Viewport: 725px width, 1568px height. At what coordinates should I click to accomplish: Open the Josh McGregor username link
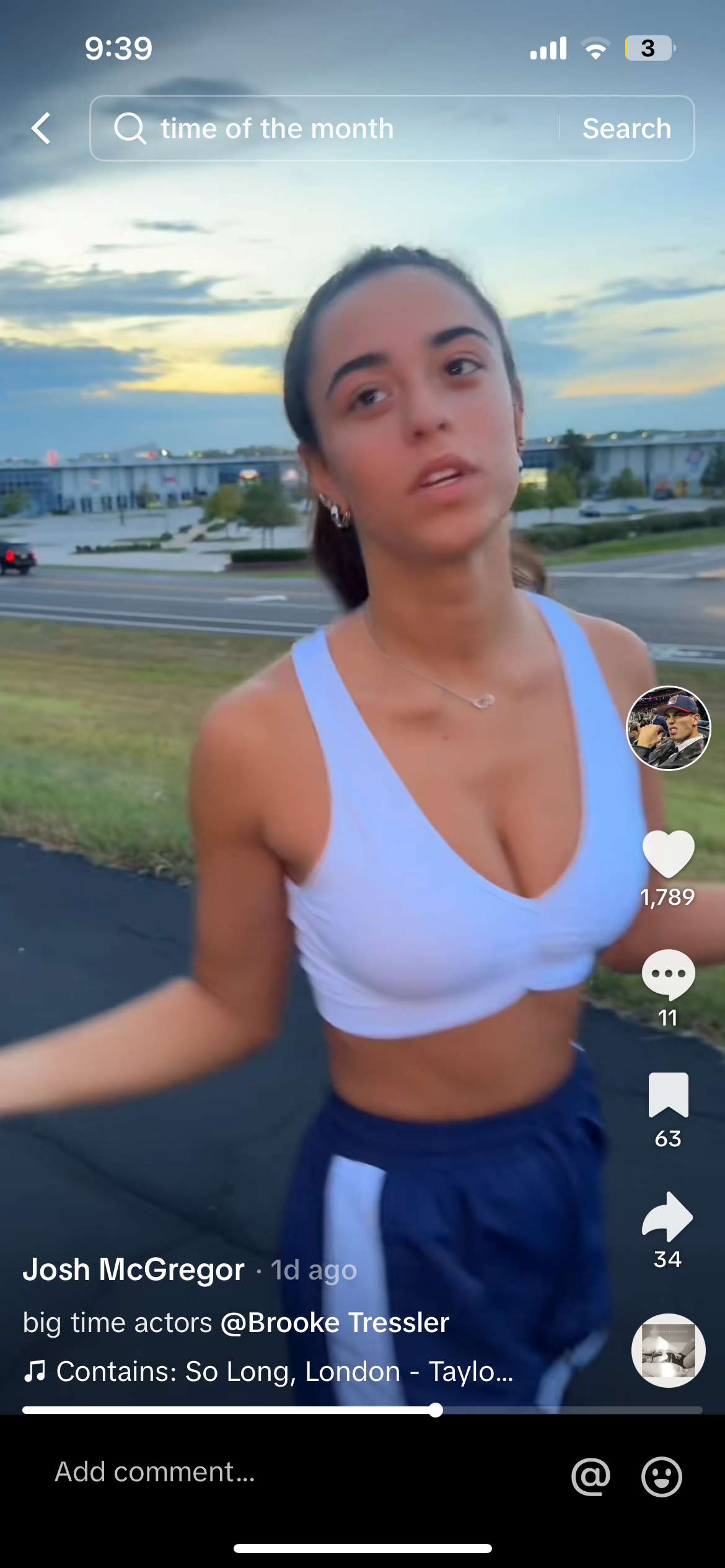[134, 1270]
